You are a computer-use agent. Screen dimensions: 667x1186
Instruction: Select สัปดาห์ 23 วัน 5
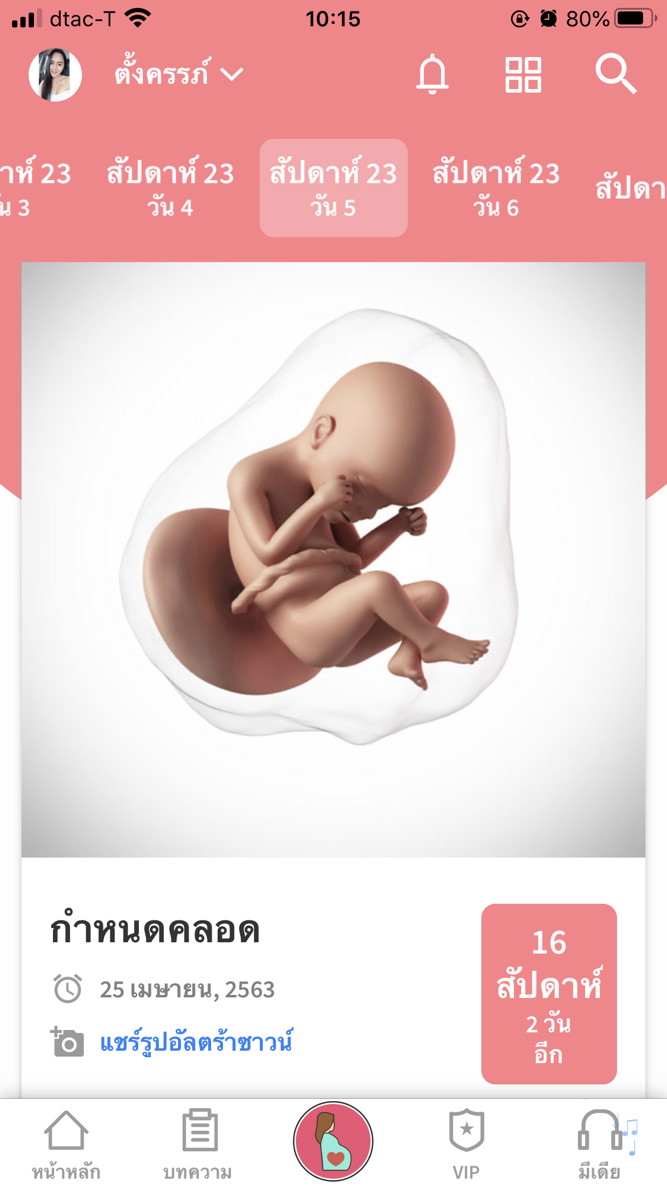333,188
